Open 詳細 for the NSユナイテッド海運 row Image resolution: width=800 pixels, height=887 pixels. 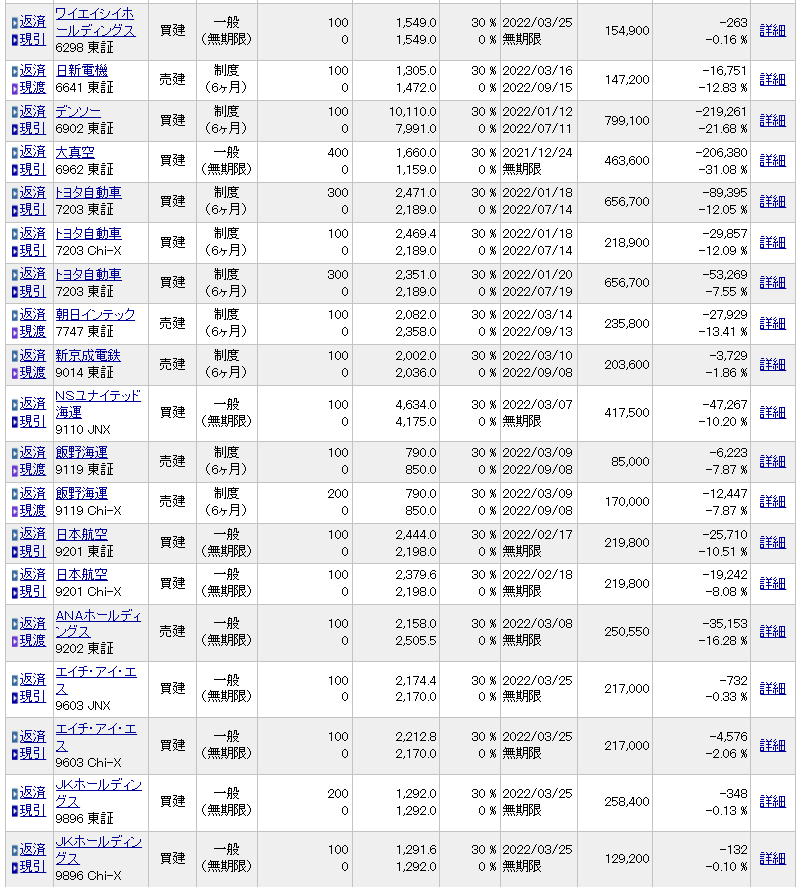(x=772, y=412)
